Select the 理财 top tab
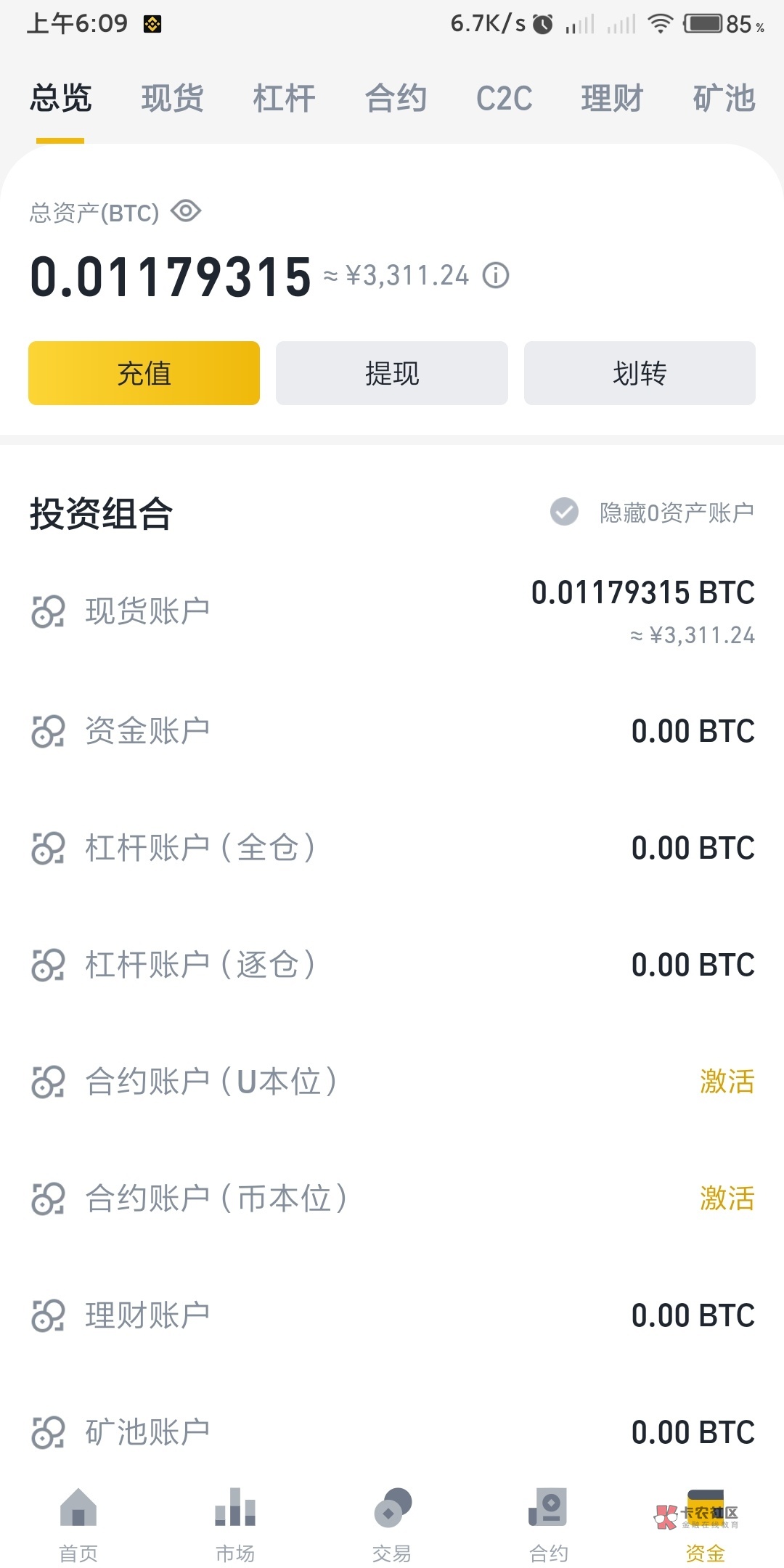Screen dimensions: 784x1568 612,99
